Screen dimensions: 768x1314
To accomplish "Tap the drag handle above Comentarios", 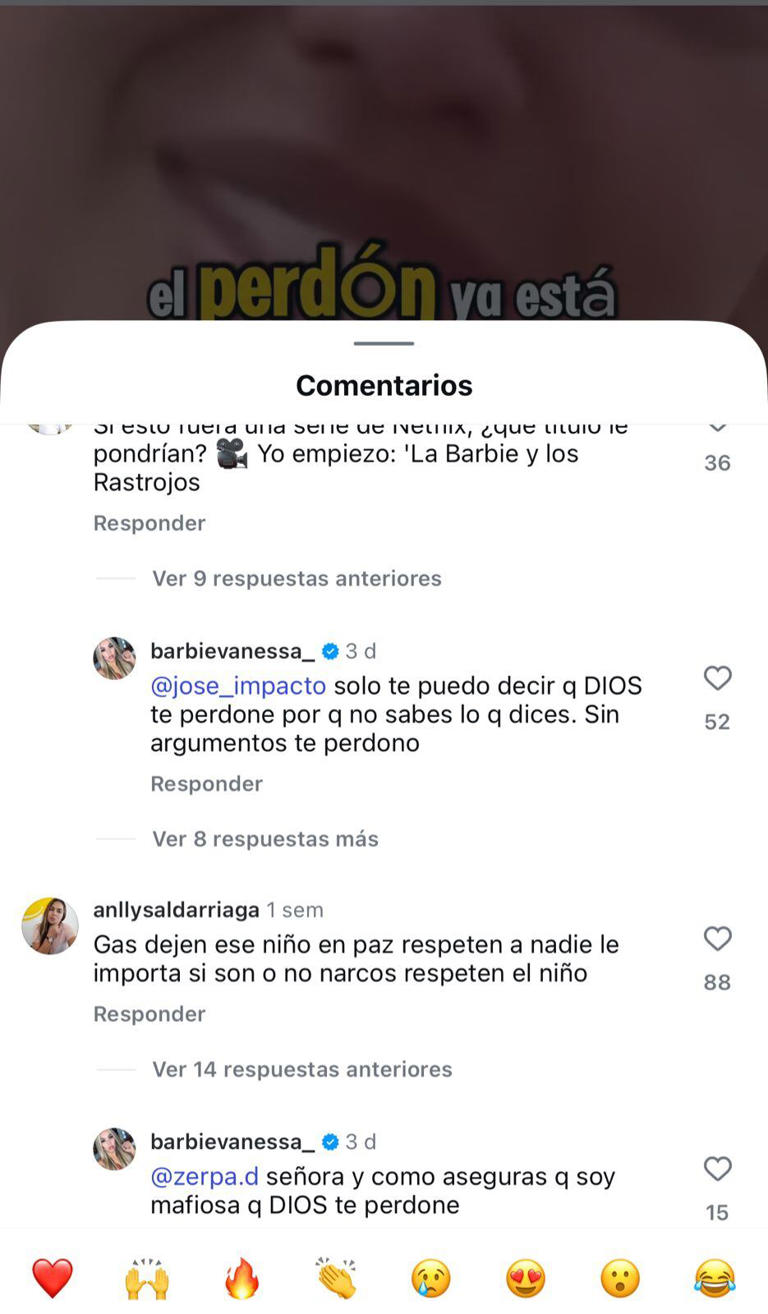I will pos(384,343).
